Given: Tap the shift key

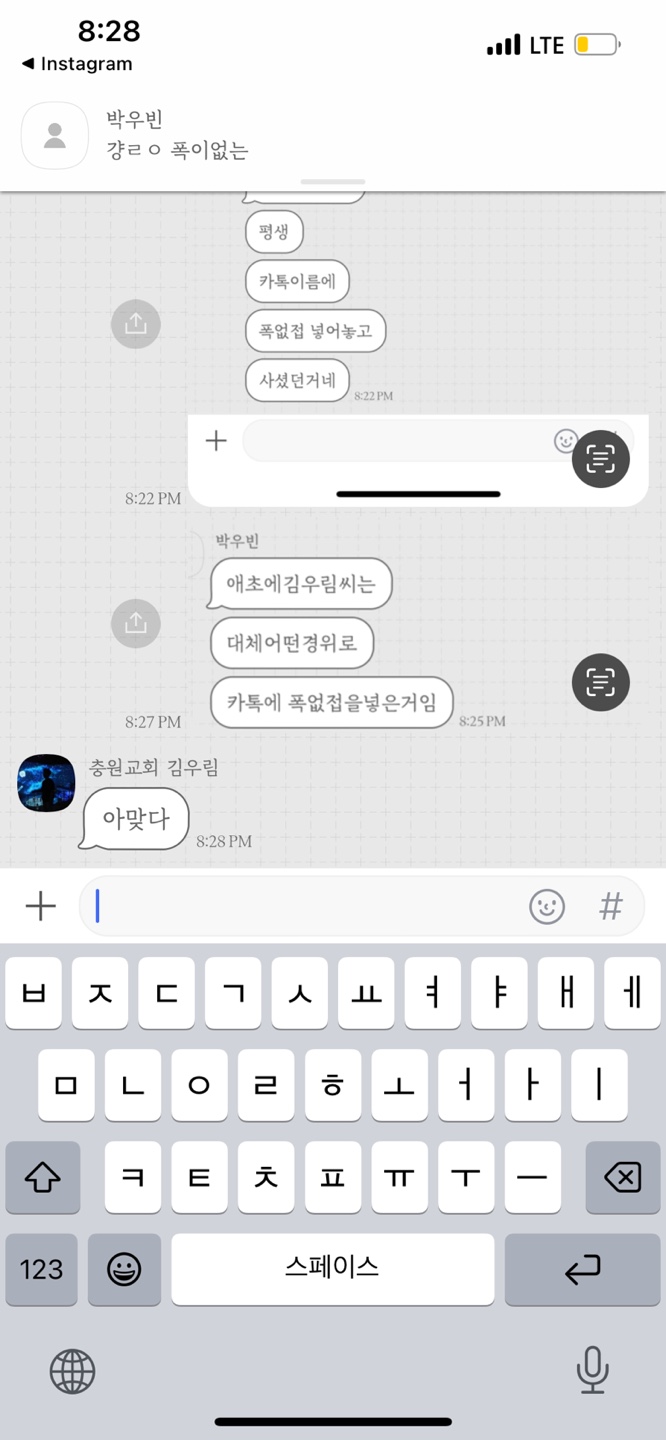Looking at the screenshot, I should [42, 1178].
